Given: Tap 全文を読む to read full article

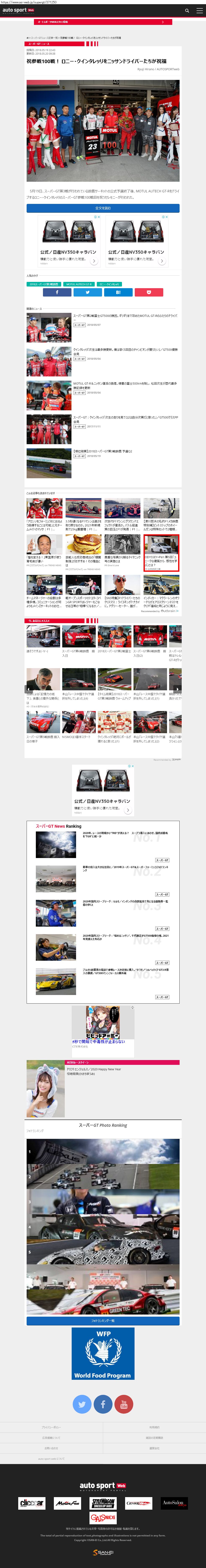Looking at the screenshot, I should click(x=103, y=208).
